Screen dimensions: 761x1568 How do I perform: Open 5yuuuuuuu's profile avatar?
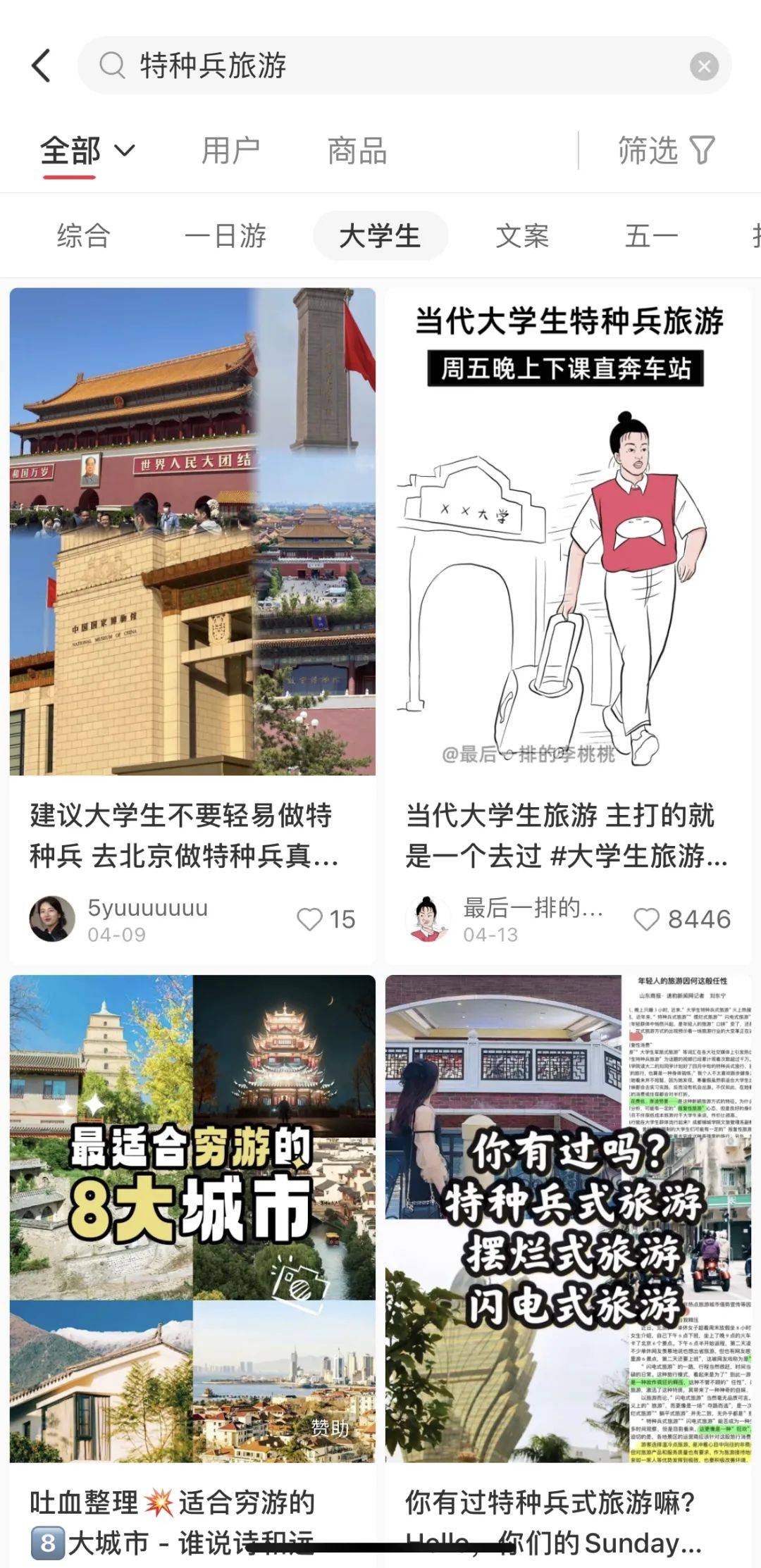52,919
